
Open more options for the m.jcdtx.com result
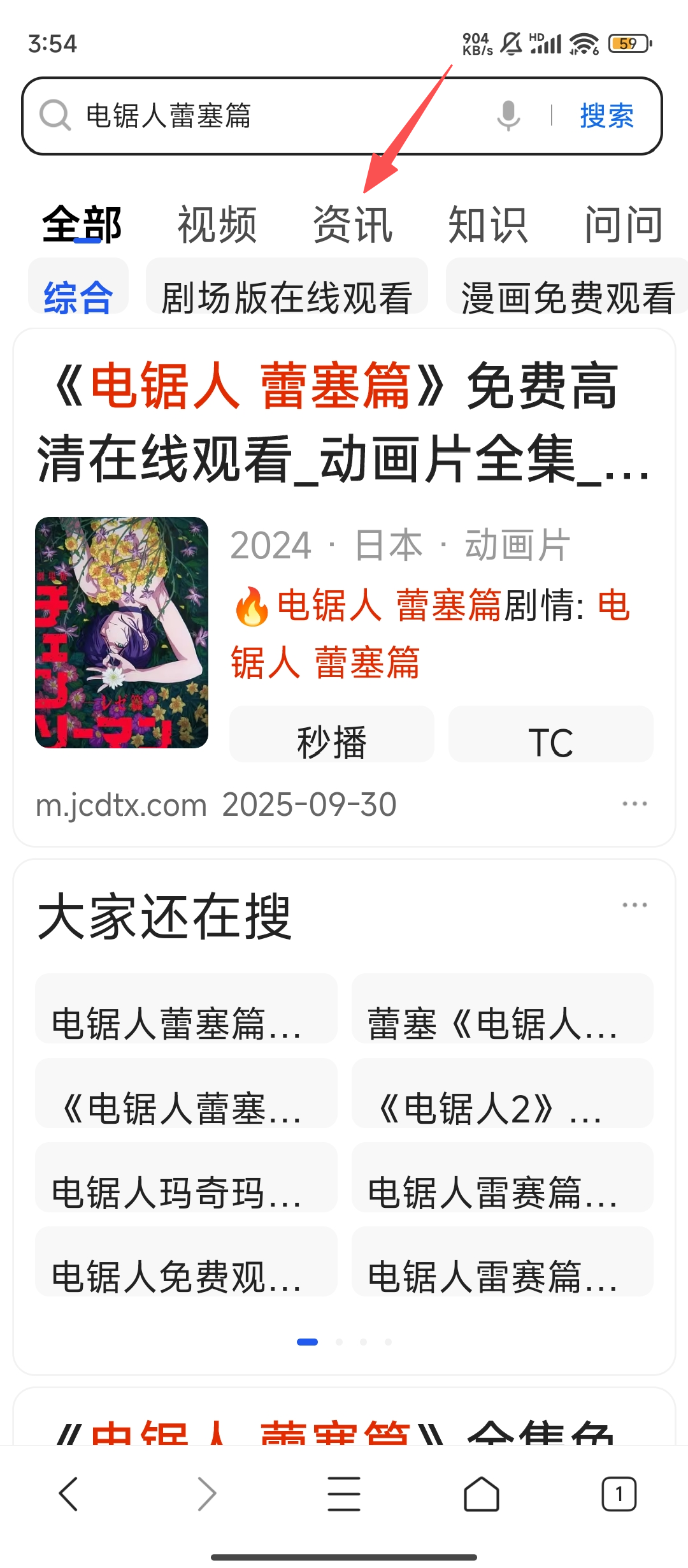(634, 804)
